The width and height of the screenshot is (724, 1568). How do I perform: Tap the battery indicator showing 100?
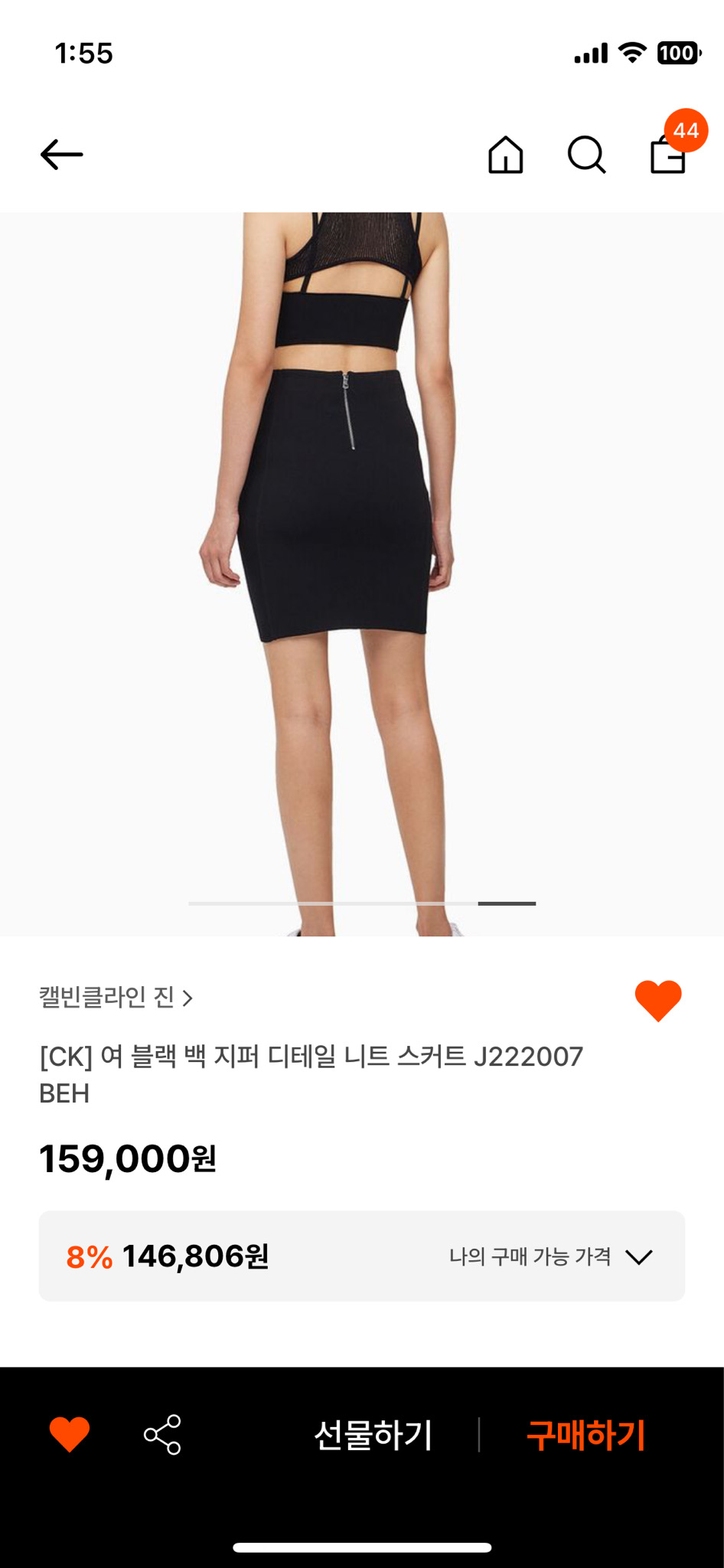point(680,52)
